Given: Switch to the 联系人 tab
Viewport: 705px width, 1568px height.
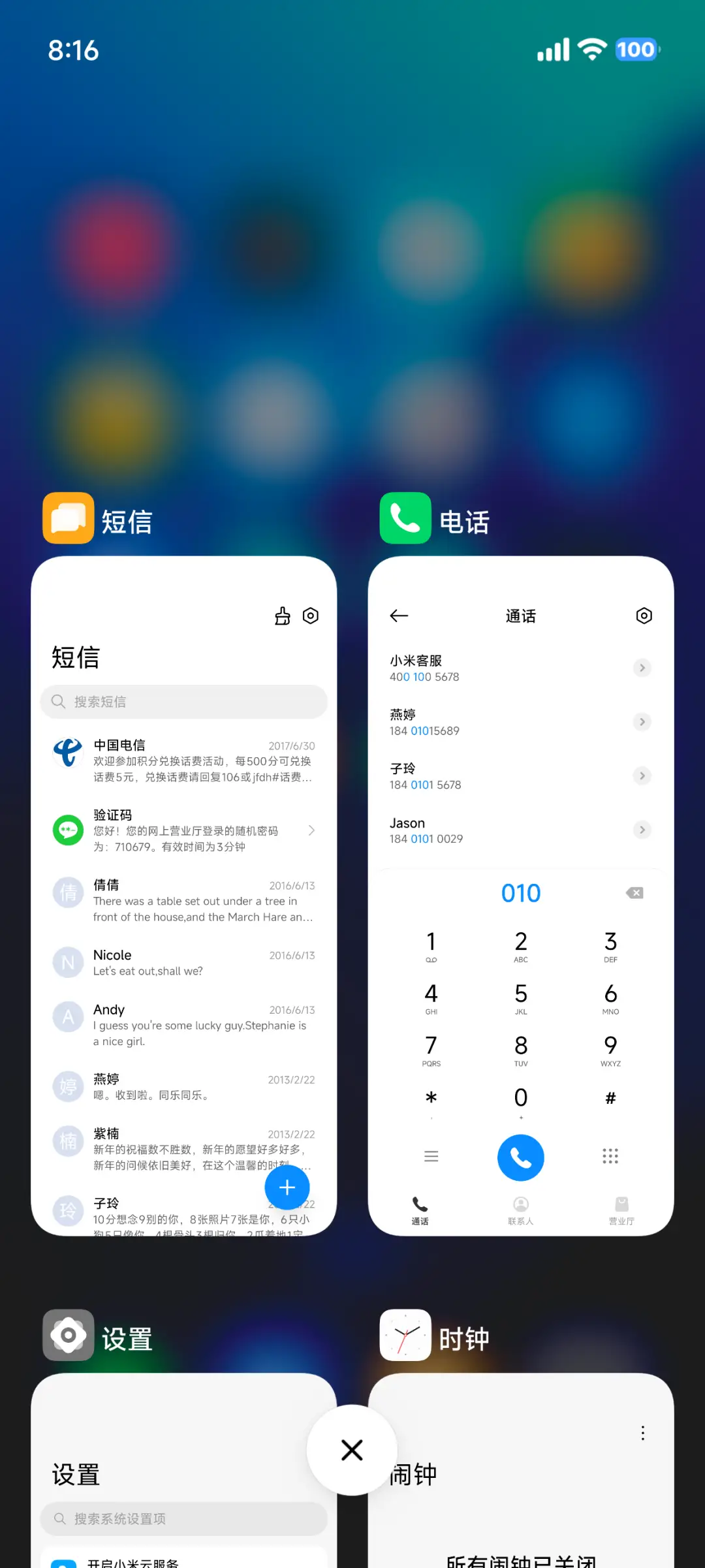Looking at the screenshot, I should point(520,1211).
